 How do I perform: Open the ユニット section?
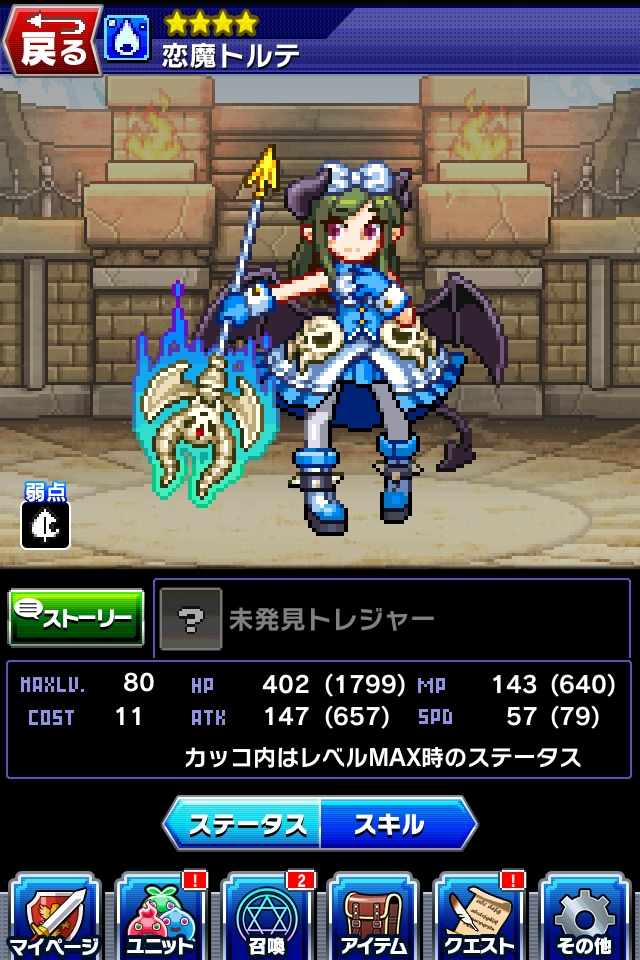(159, 916)
